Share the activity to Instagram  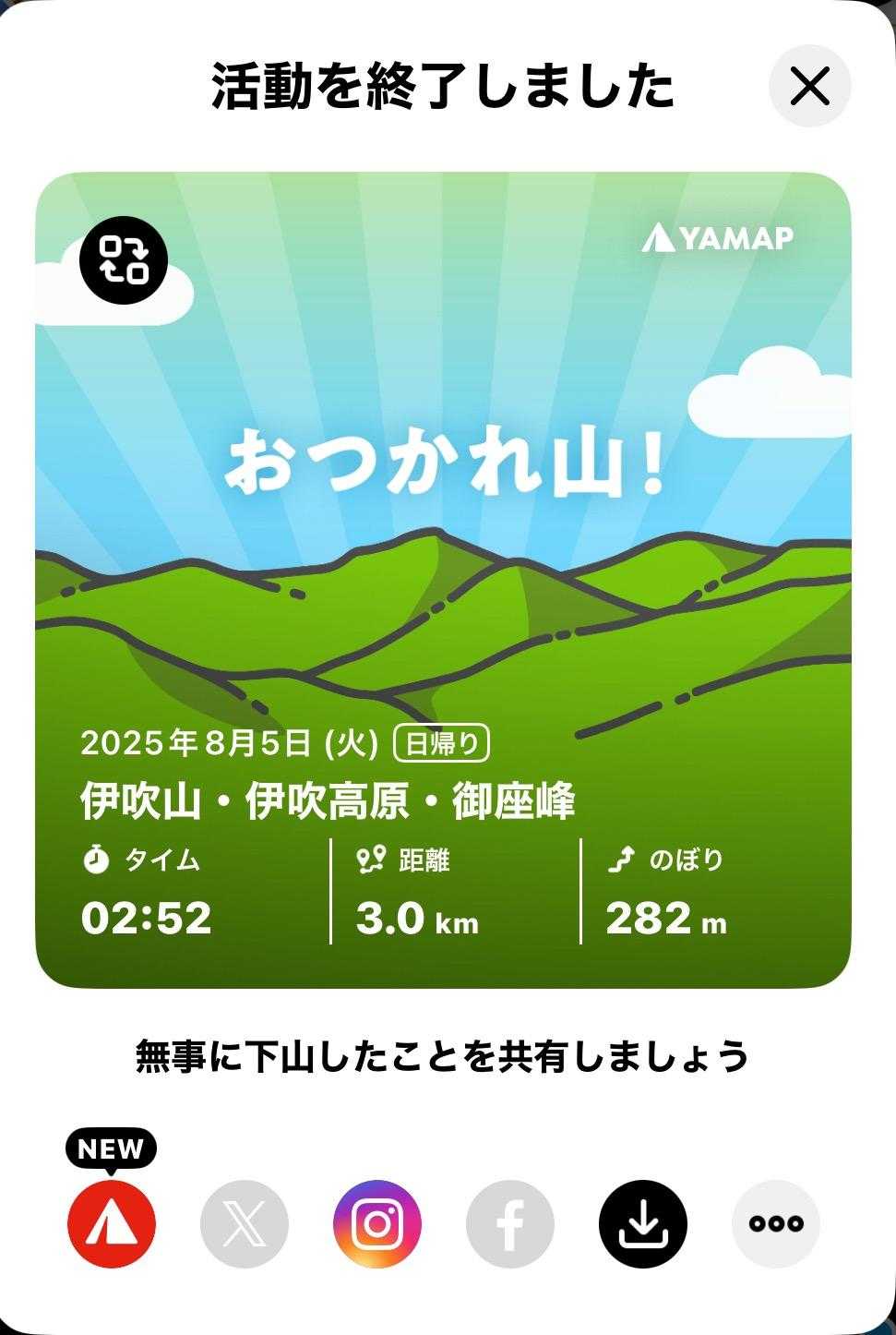[x=377, y=1223]
